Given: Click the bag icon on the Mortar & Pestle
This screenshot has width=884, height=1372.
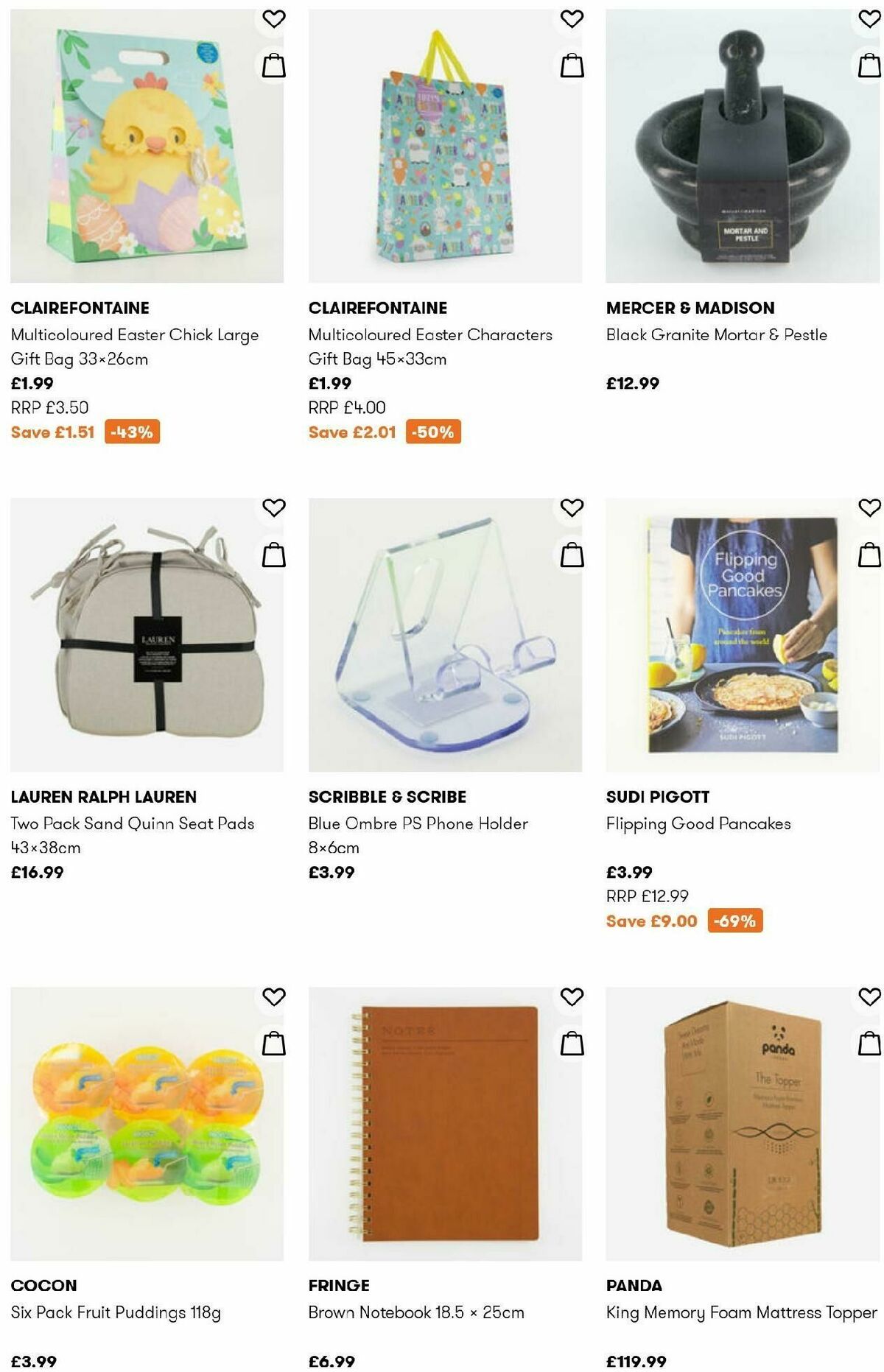Looking at the screenshot, I should pyautogui.click(x=866, y=63).
